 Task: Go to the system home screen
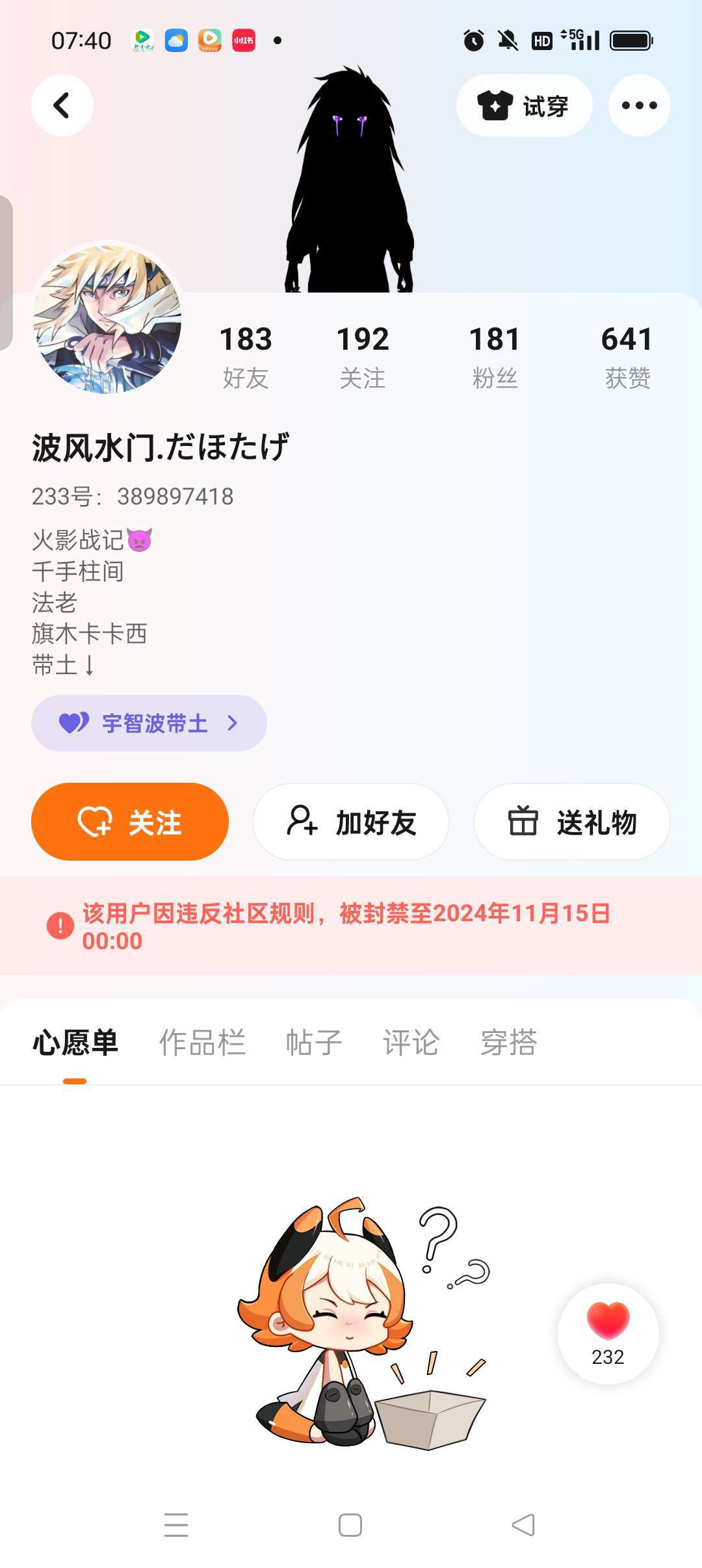350,1525
